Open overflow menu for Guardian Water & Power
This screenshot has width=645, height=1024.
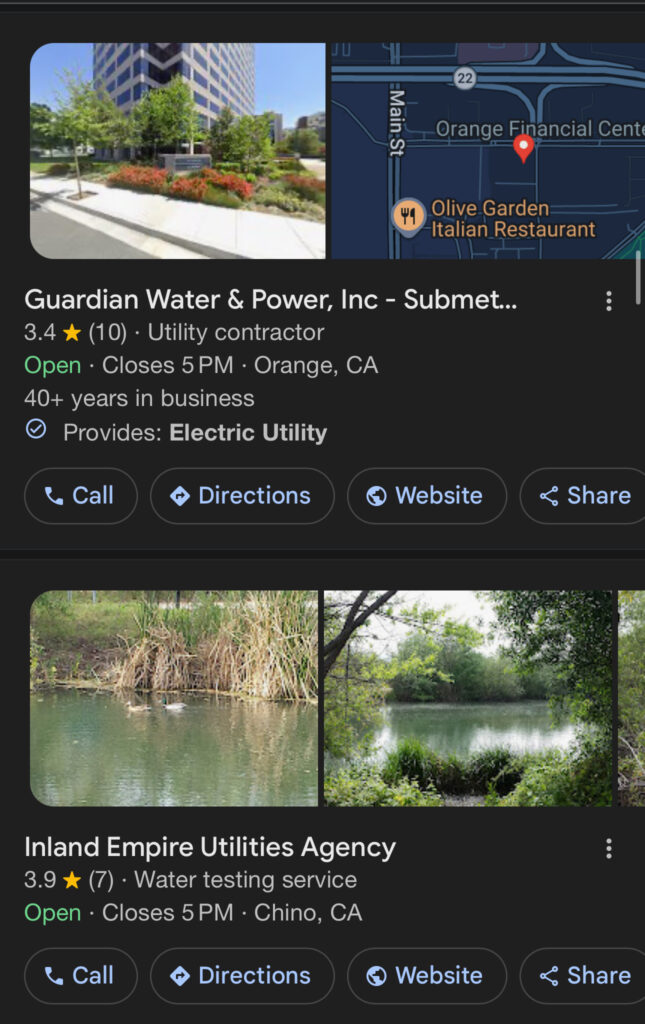609,301
